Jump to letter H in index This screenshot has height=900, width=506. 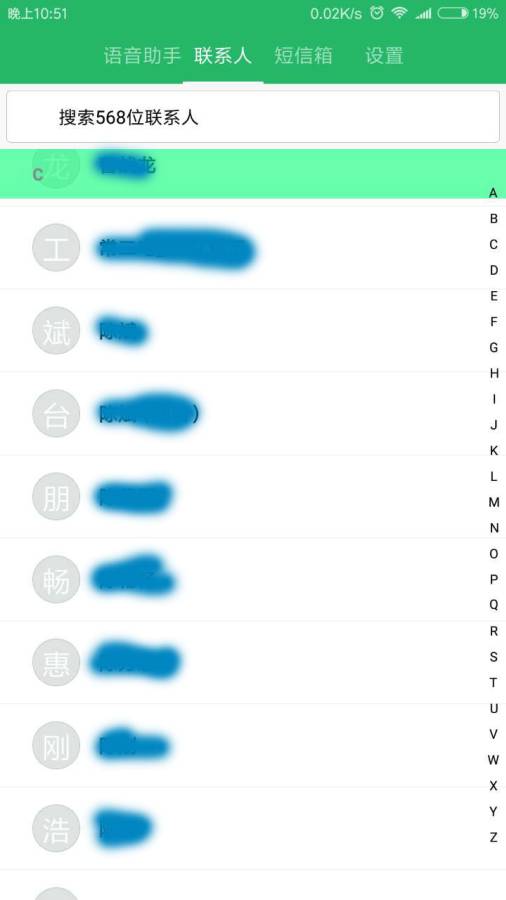coord(493,373)
